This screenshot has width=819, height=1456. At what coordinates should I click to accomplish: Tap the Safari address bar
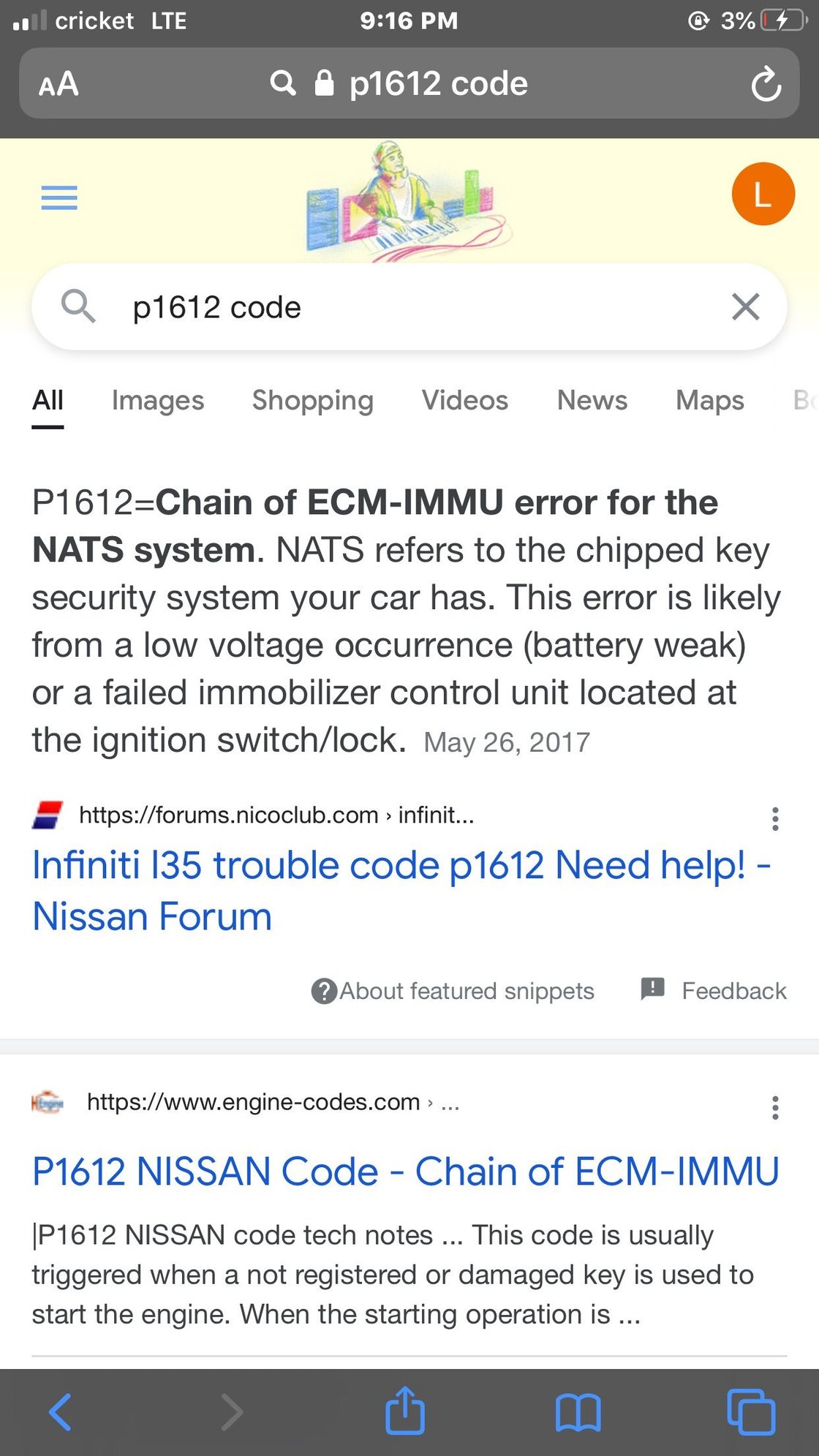click(x=409, y=84)
